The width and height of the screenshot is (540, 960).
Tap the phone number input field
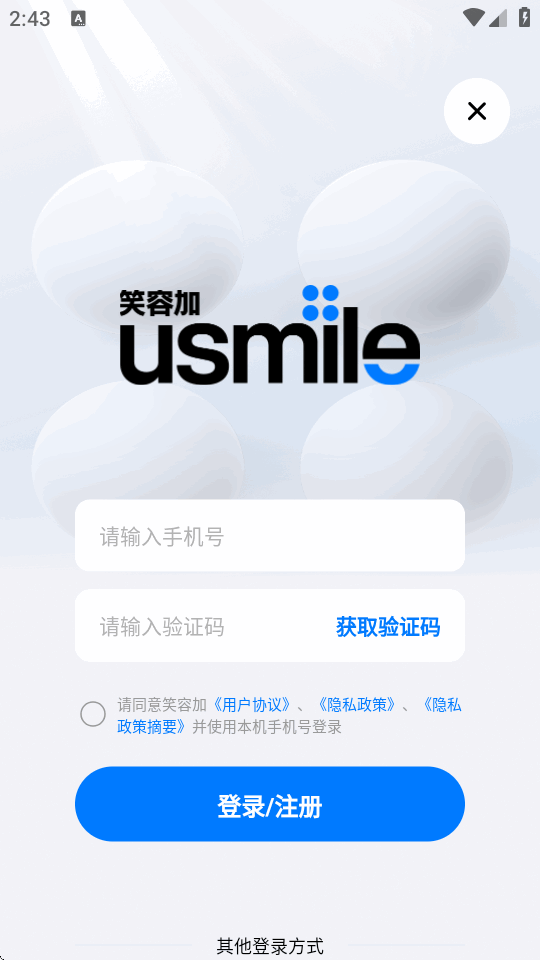[269, 536]
